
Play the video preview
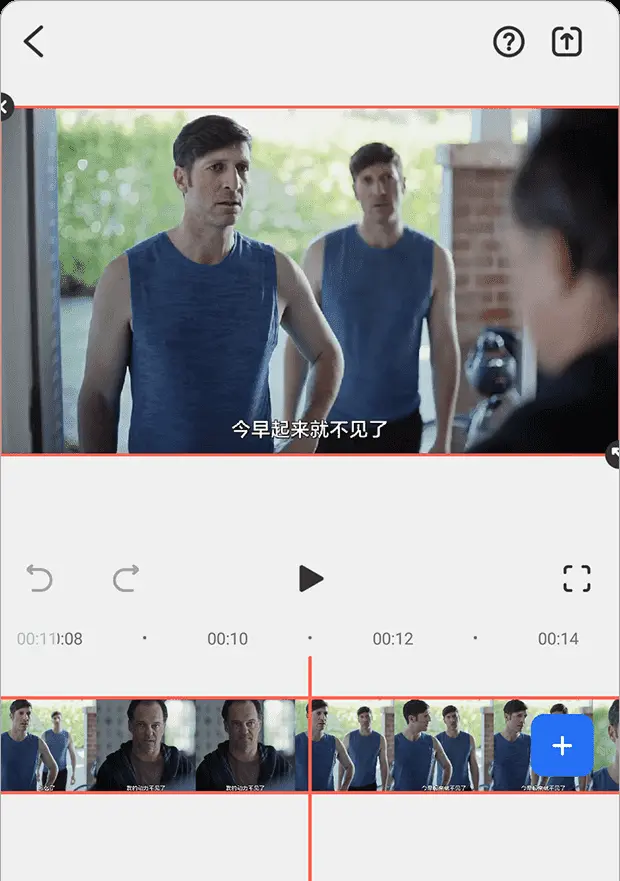coord(310,578)
